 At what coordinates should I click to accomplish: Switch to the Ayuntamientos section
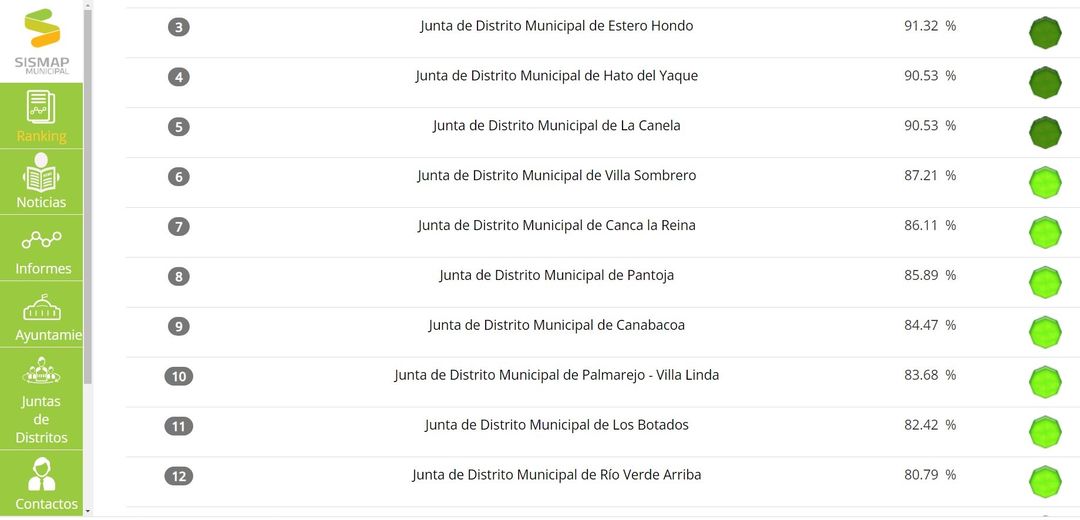42,316
